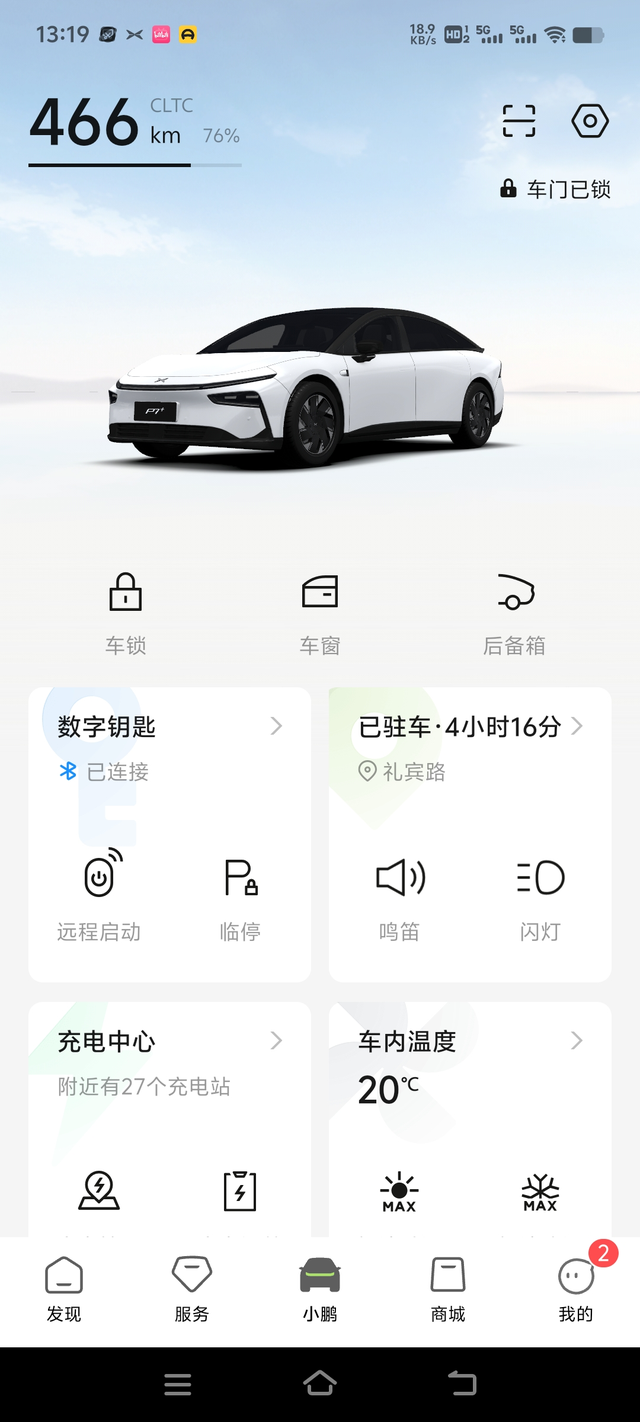
Task: Go to the 商城 tab
Action: pyautogui.click(x=448, y=1290)
